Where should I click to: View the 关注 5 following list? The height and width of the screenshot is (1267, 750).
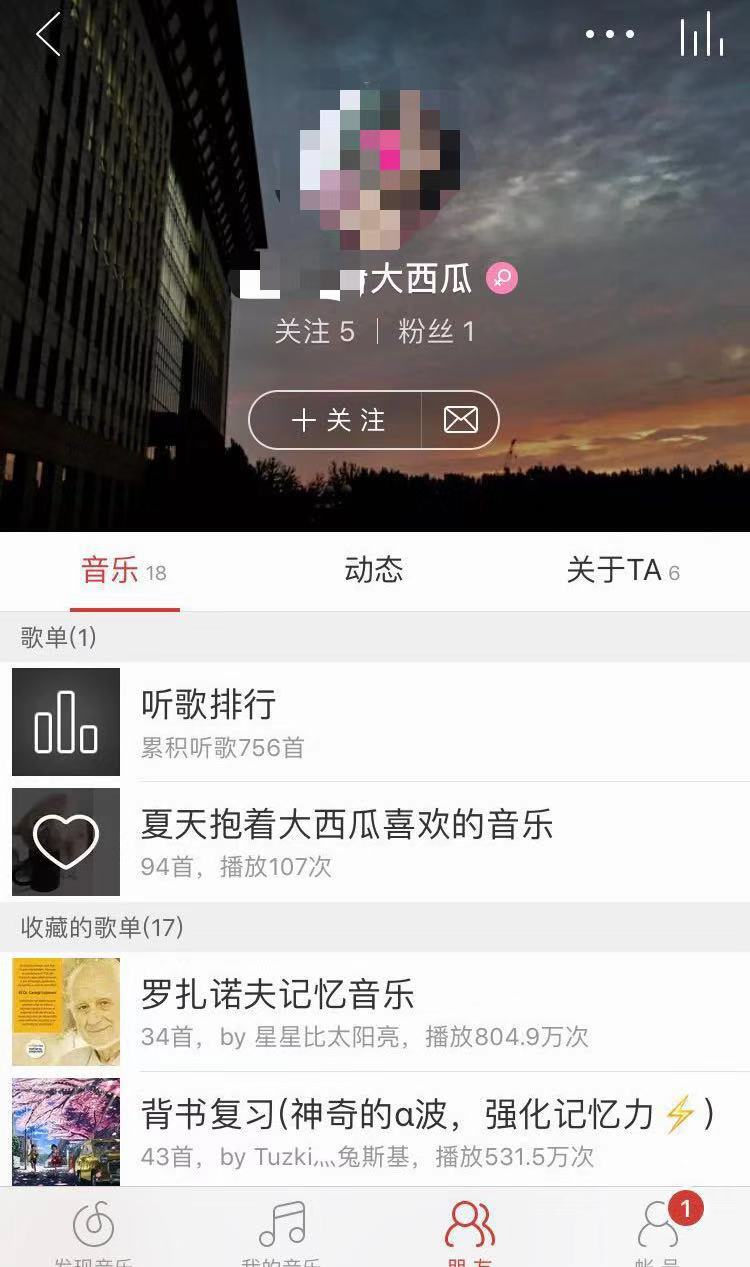[x=314, y=332]
